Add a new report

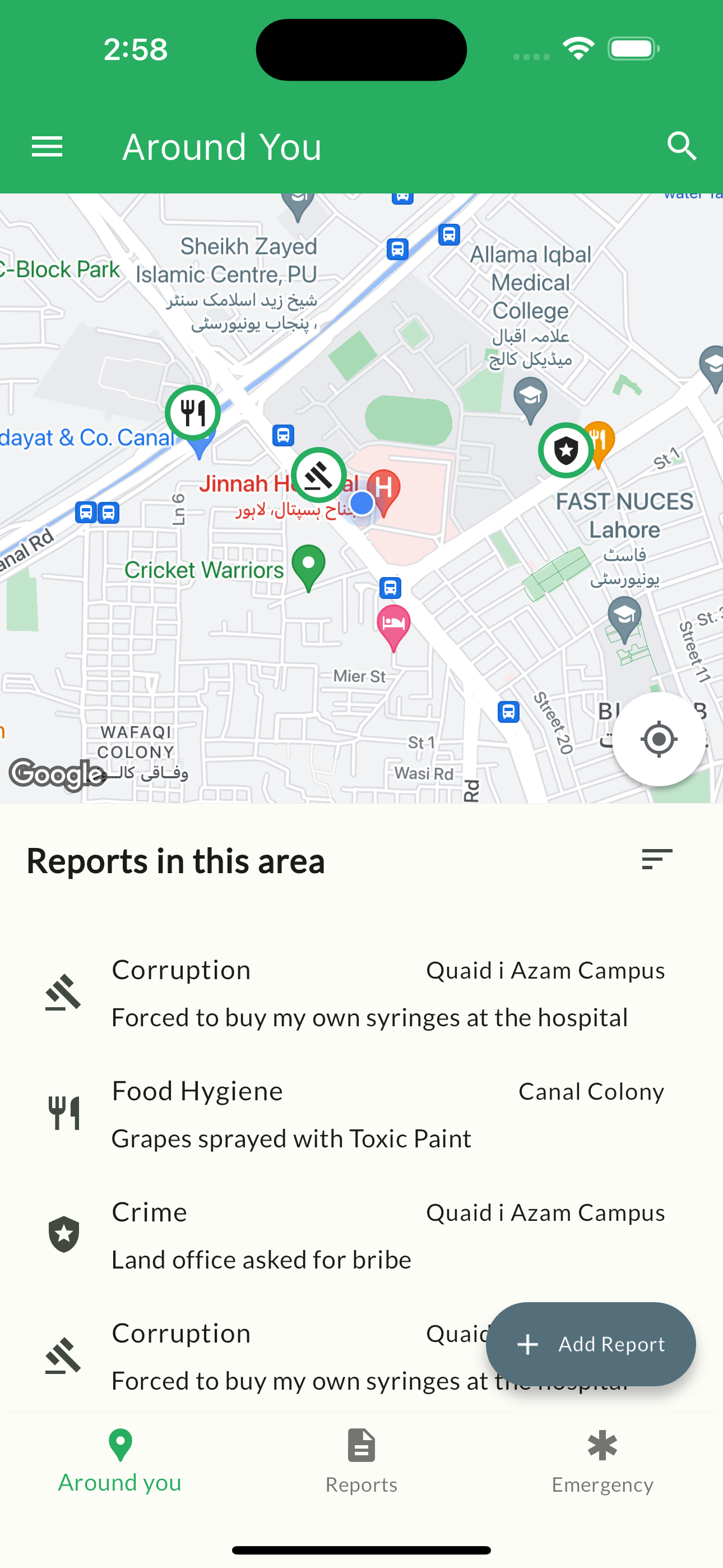(x=590, y=1344)
